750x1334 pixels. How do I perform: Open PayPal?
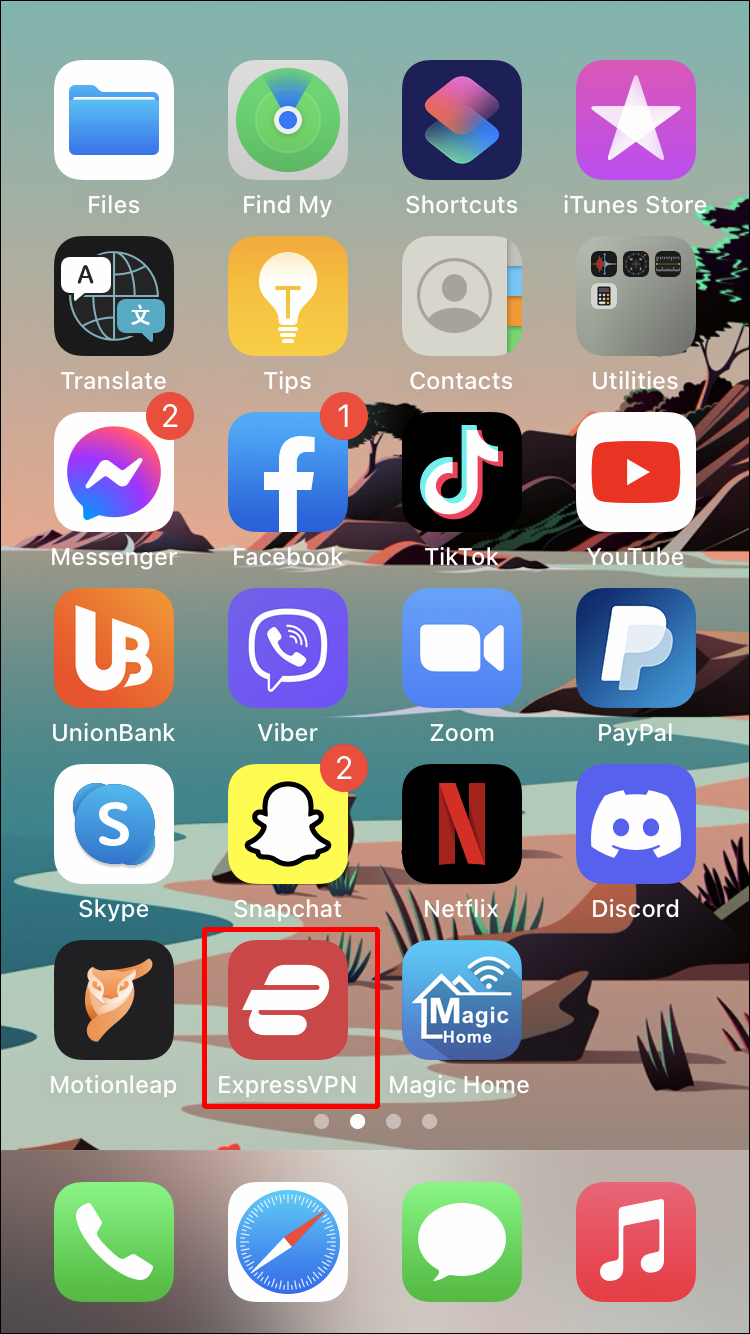tap(636, 648)
